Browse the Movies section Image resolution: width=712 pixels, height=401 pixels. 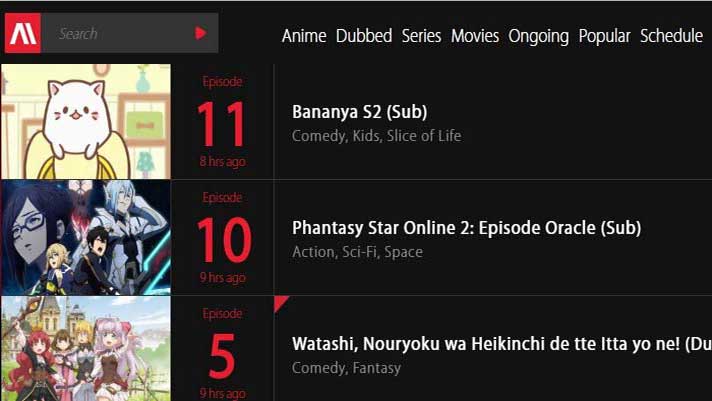point(475,36)
